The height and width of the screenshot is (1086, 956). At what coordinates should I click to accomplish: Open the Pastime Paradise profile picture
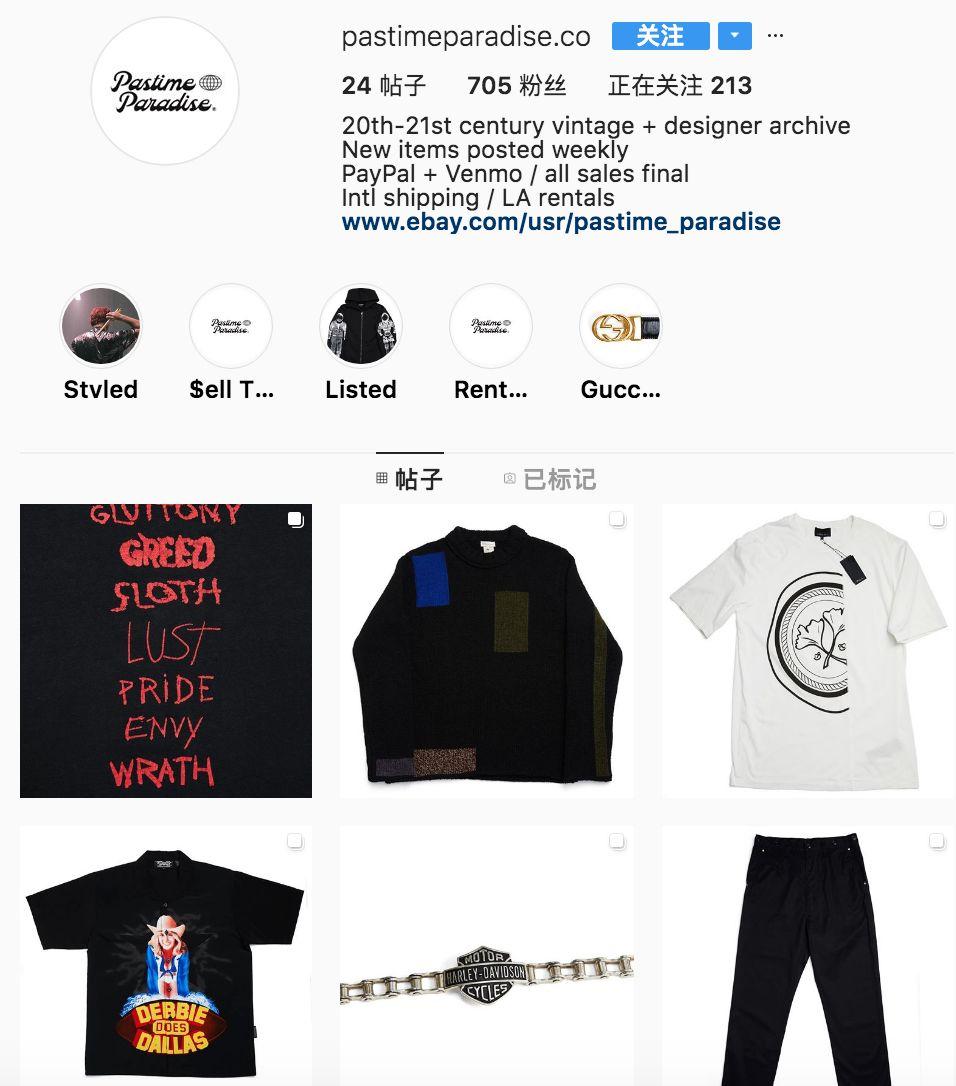pyautogui.click(x=165, y=91)
